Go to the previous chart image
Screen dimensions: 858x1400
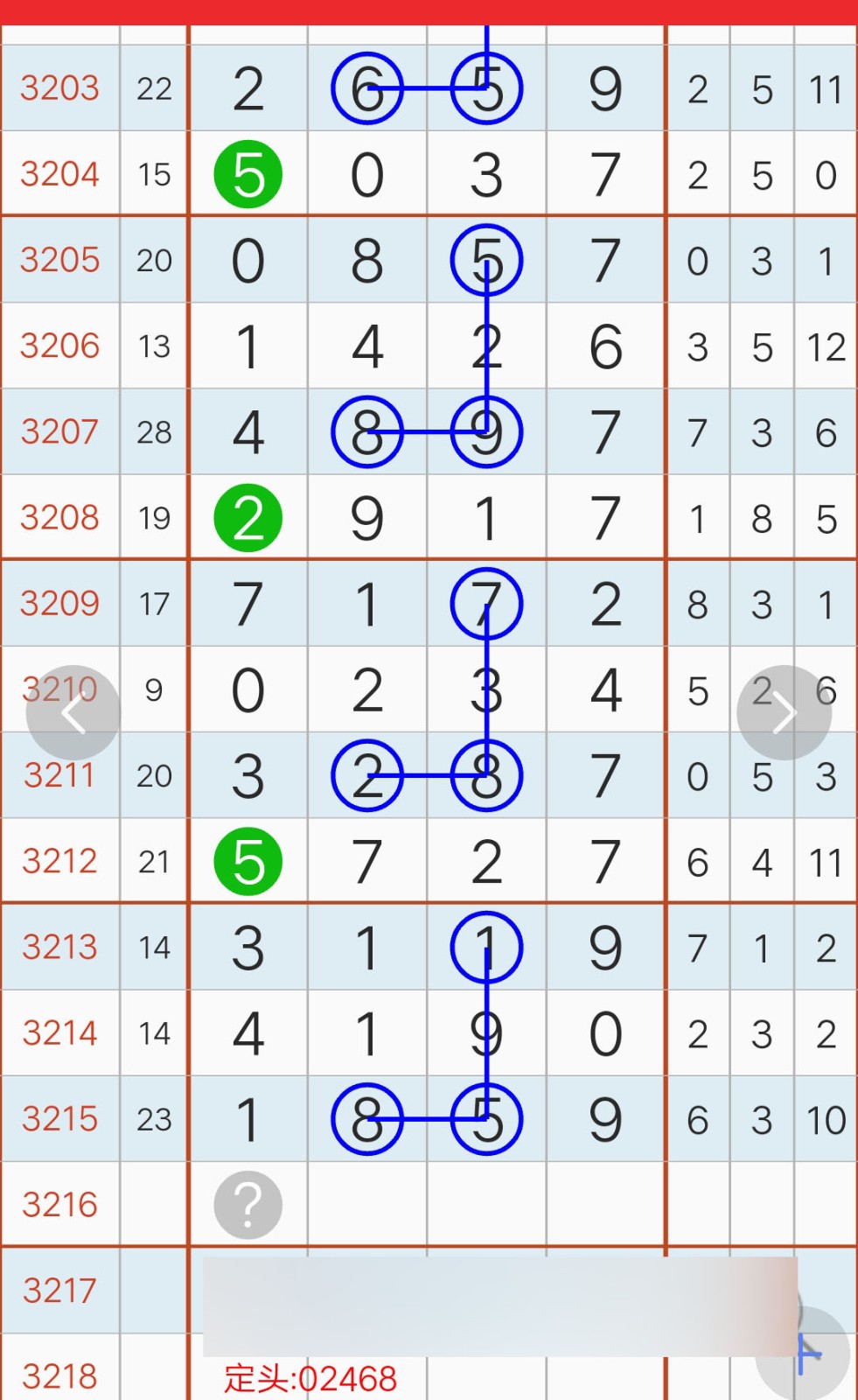73,713
